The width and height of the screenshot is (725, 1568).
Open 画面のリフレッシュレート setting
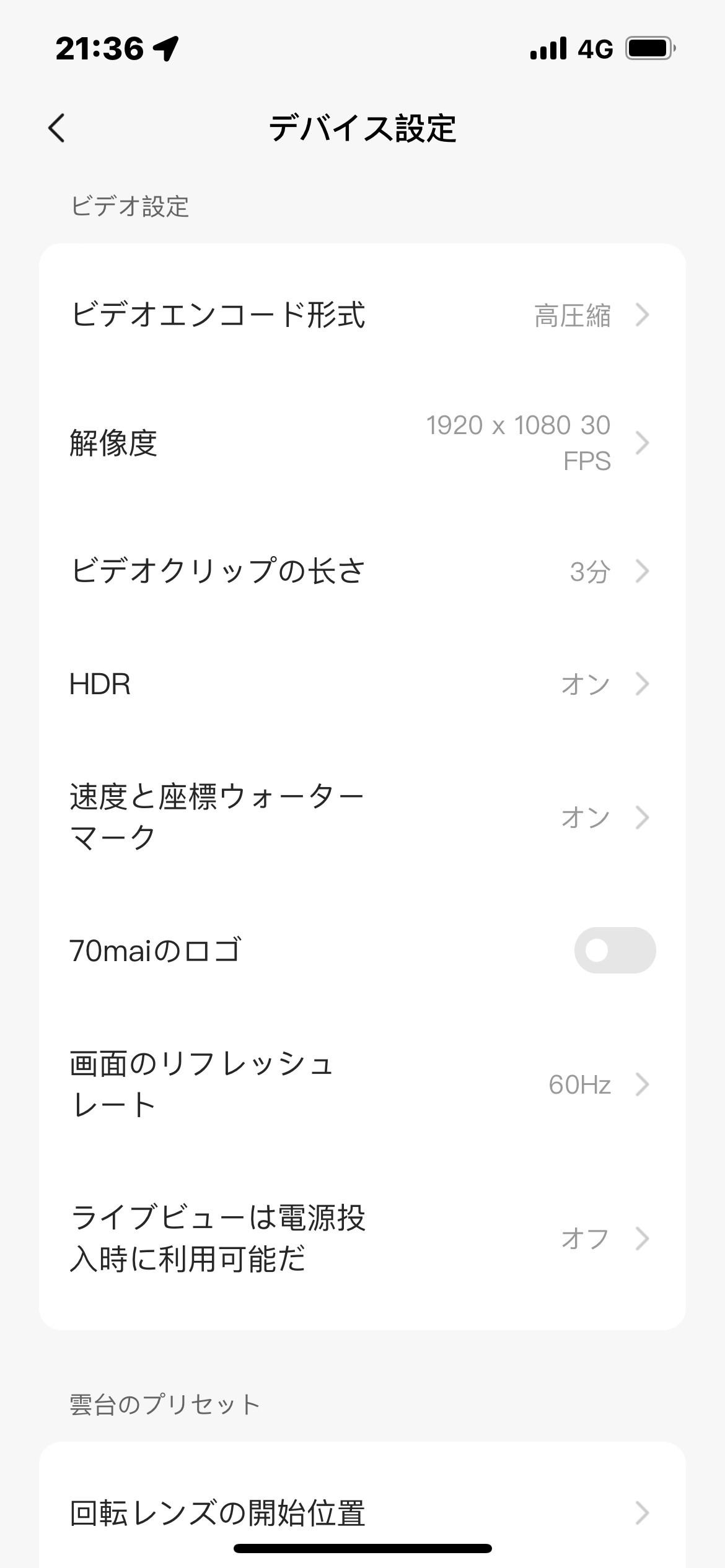(362, 1084)
